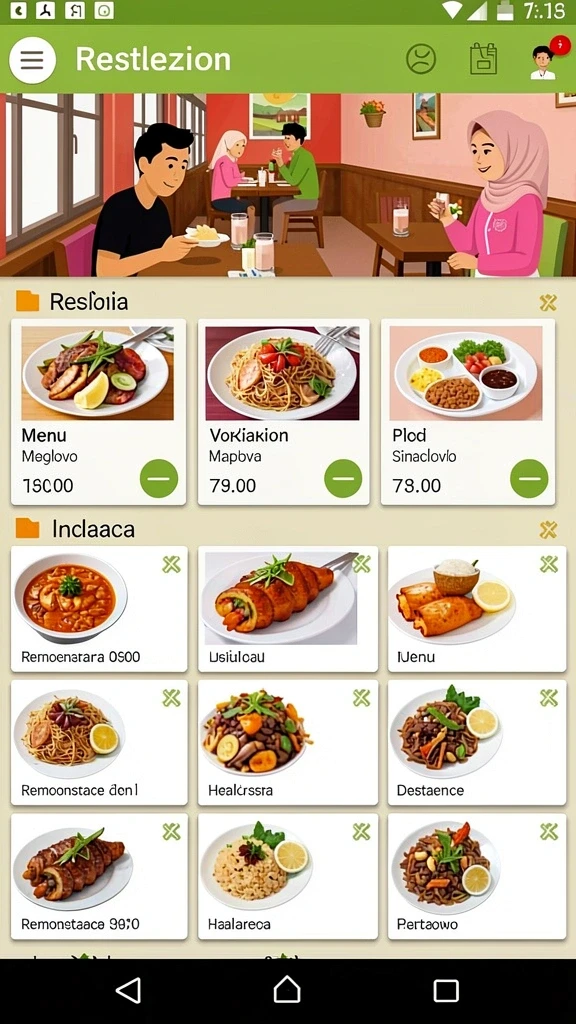The width and height of the screenshot is (576, 1024).
Task: Open the Haalareca rice dish tile
Action: point(288,876)
